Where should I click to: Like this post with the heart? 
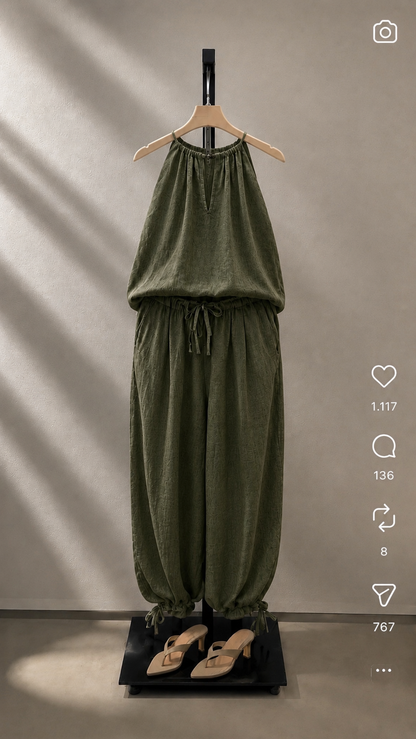(384, 376)
